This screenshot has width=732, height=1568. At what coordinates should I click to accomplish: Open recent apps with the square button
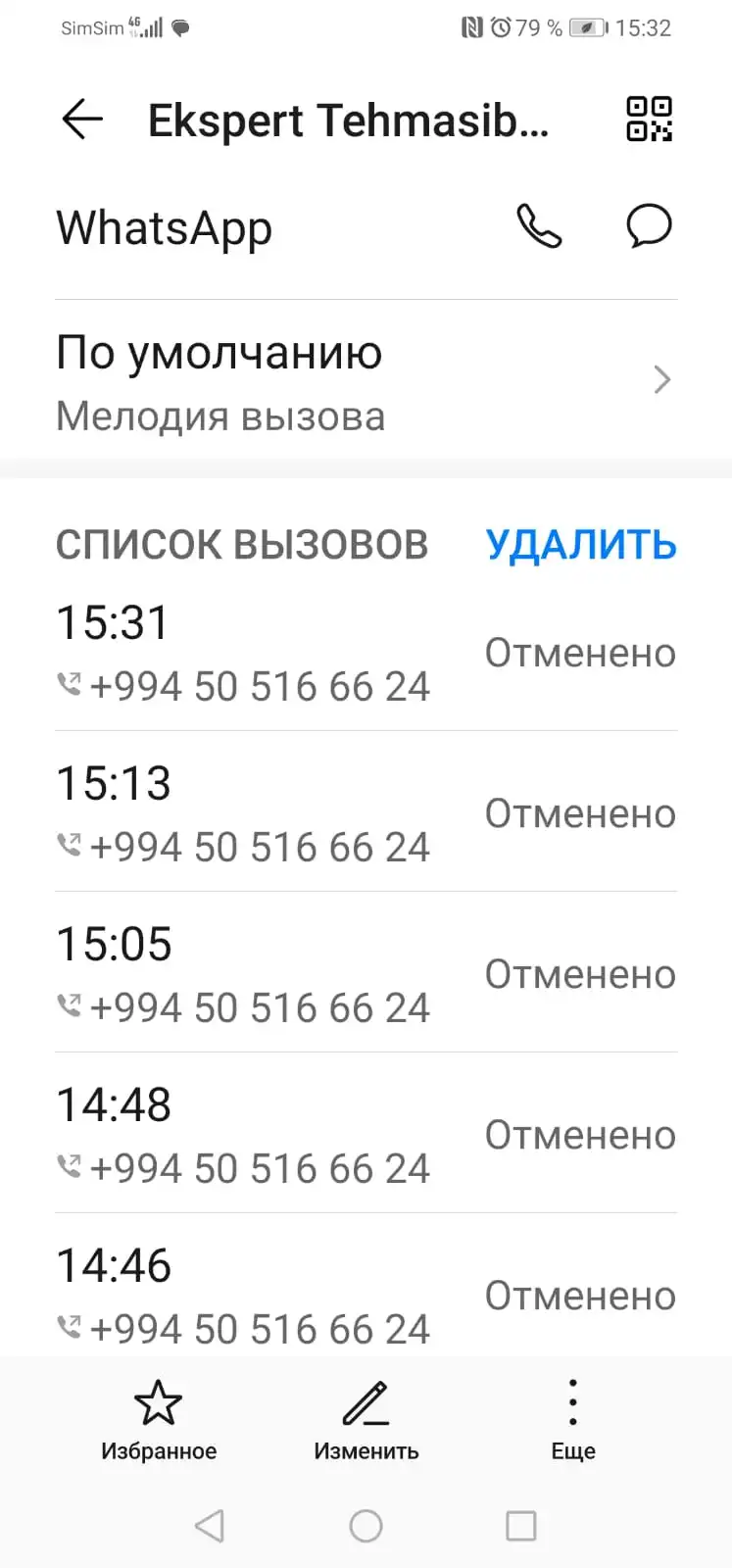(x=521, y=1526)
